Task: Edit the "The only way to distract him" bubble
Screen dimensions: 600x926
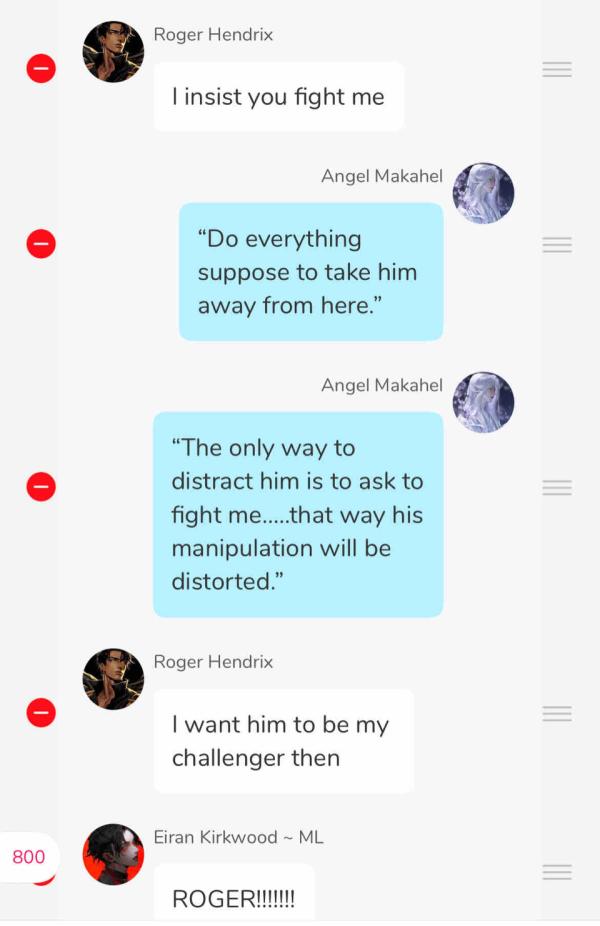Action: 297,514
